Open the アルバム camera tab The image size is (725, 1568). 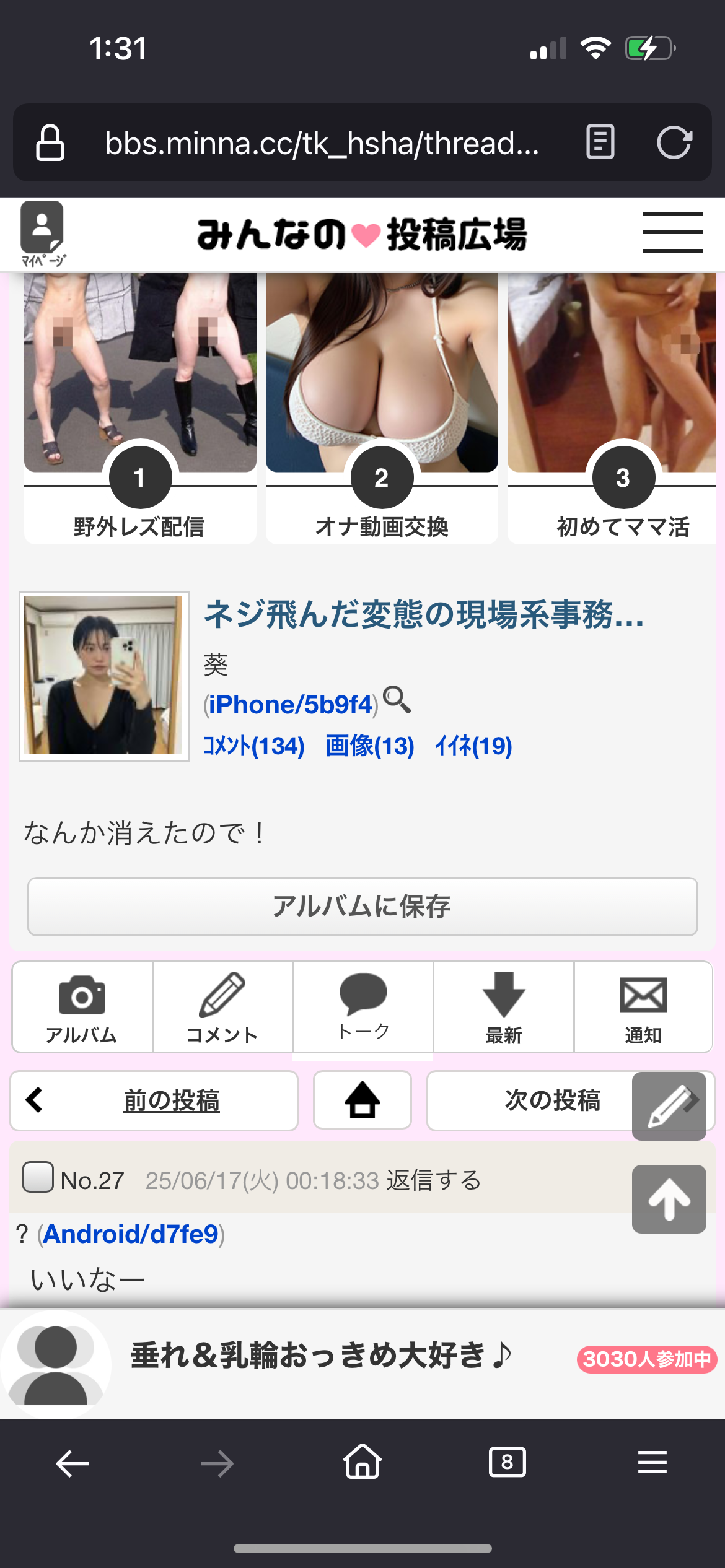click(x=82, y=1007)
